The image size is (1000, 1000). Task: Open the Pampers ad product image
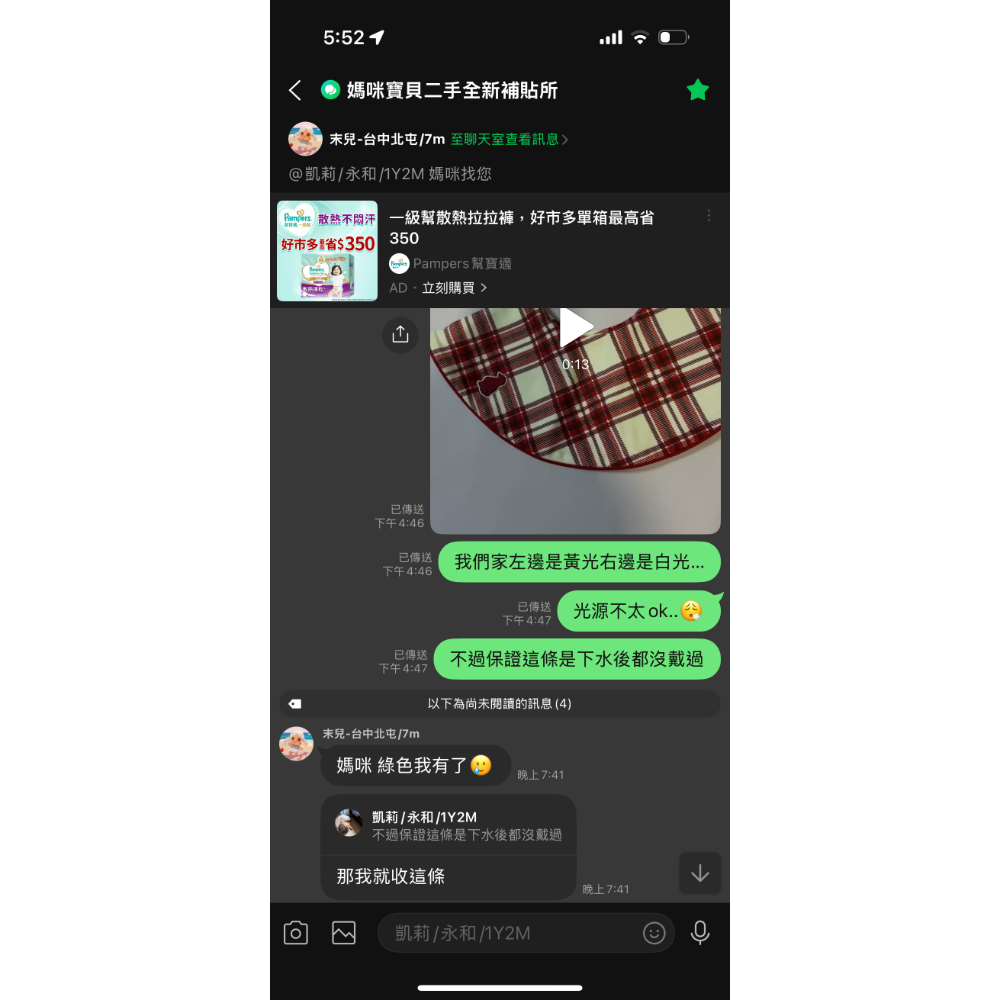[x=328, y=251]
